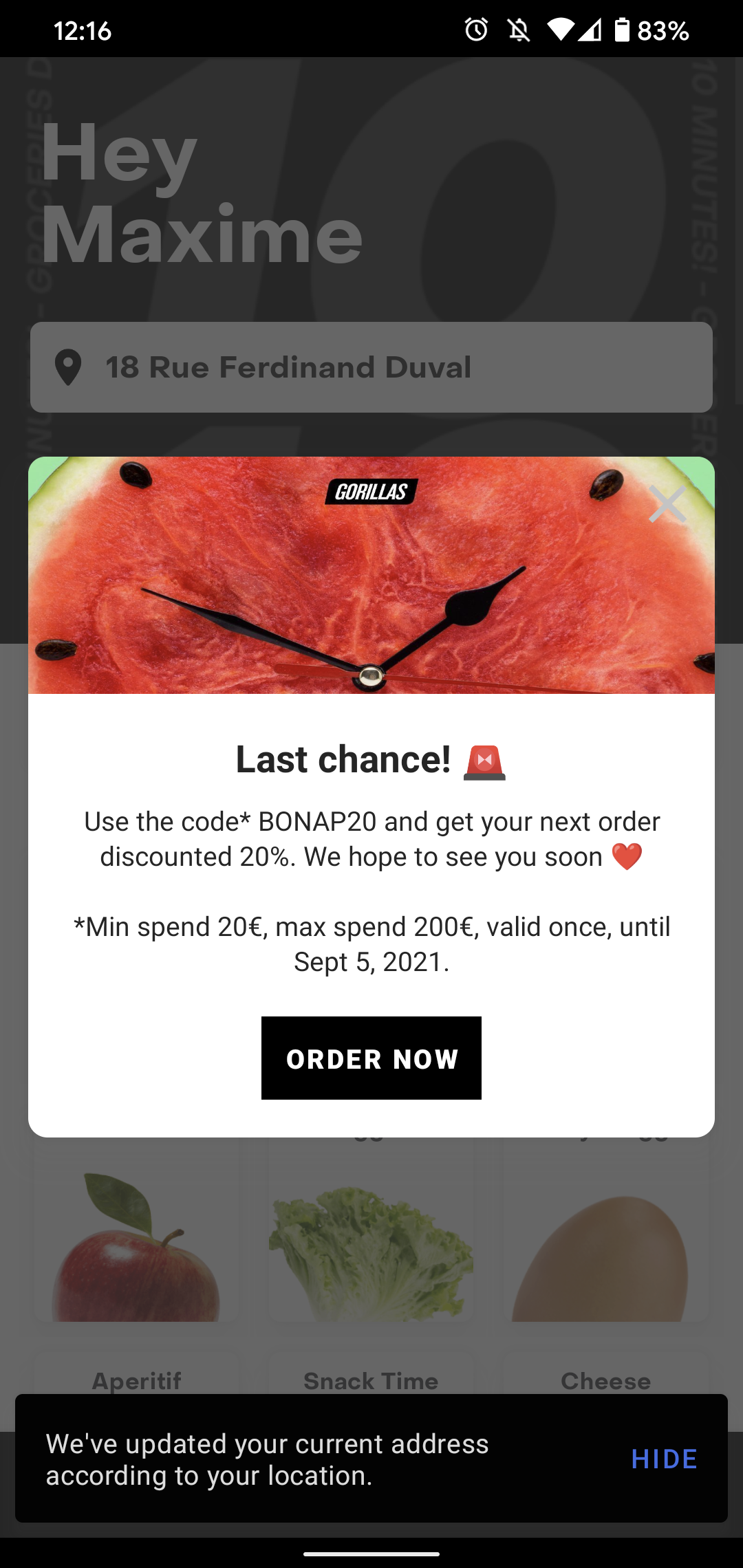The image size is (743, 1568).
Task: Tap the ORDER NOW button
Action: pos(371,1058)
